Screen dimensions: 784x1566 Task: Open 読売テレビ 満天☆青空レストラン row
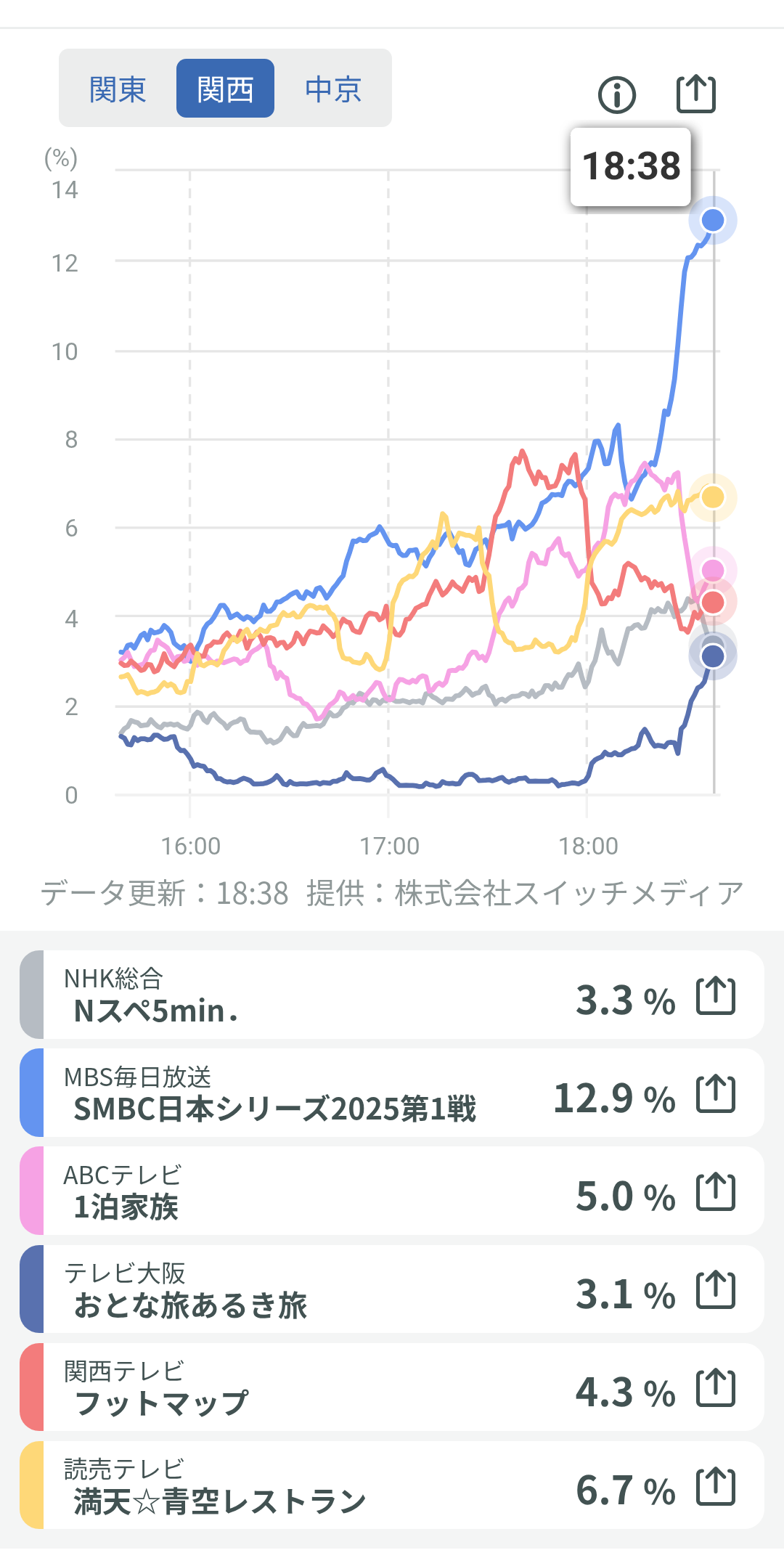click(290, 1485)
